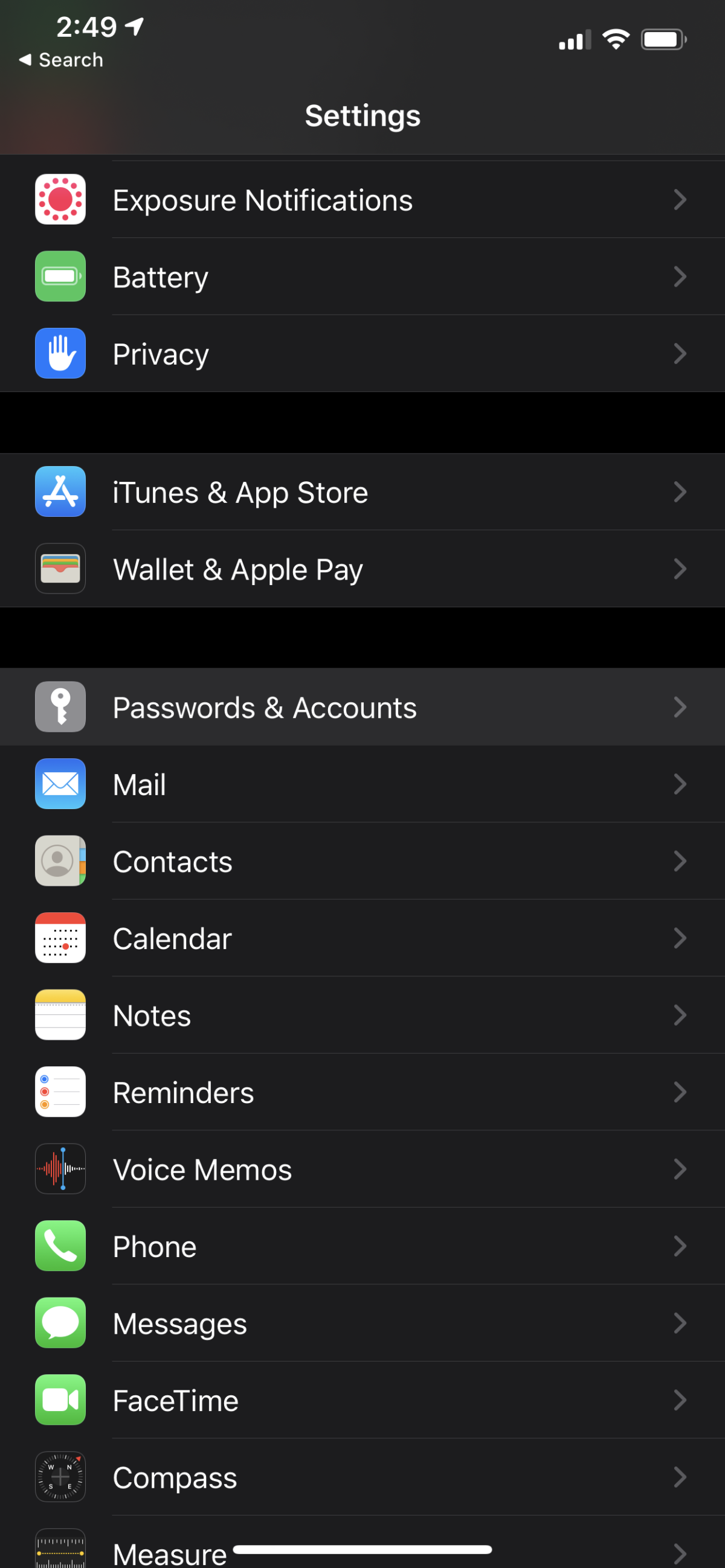Select Passwords & Accounts
Screen dimensions: 725x1568
tap(362, 707)
